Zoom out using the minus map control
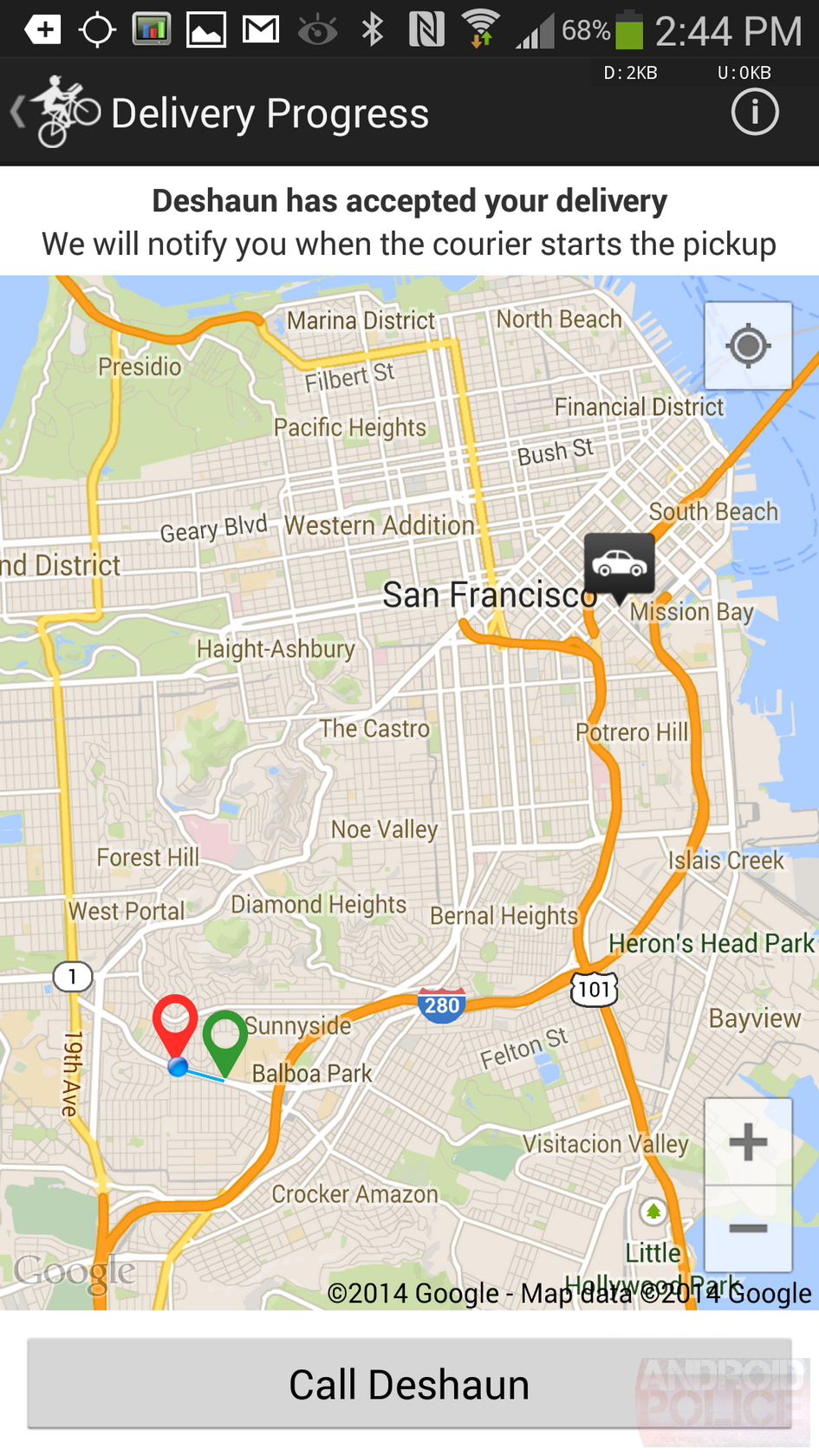Screen dimensions: 819x1456 click(x=747, y=1228)
